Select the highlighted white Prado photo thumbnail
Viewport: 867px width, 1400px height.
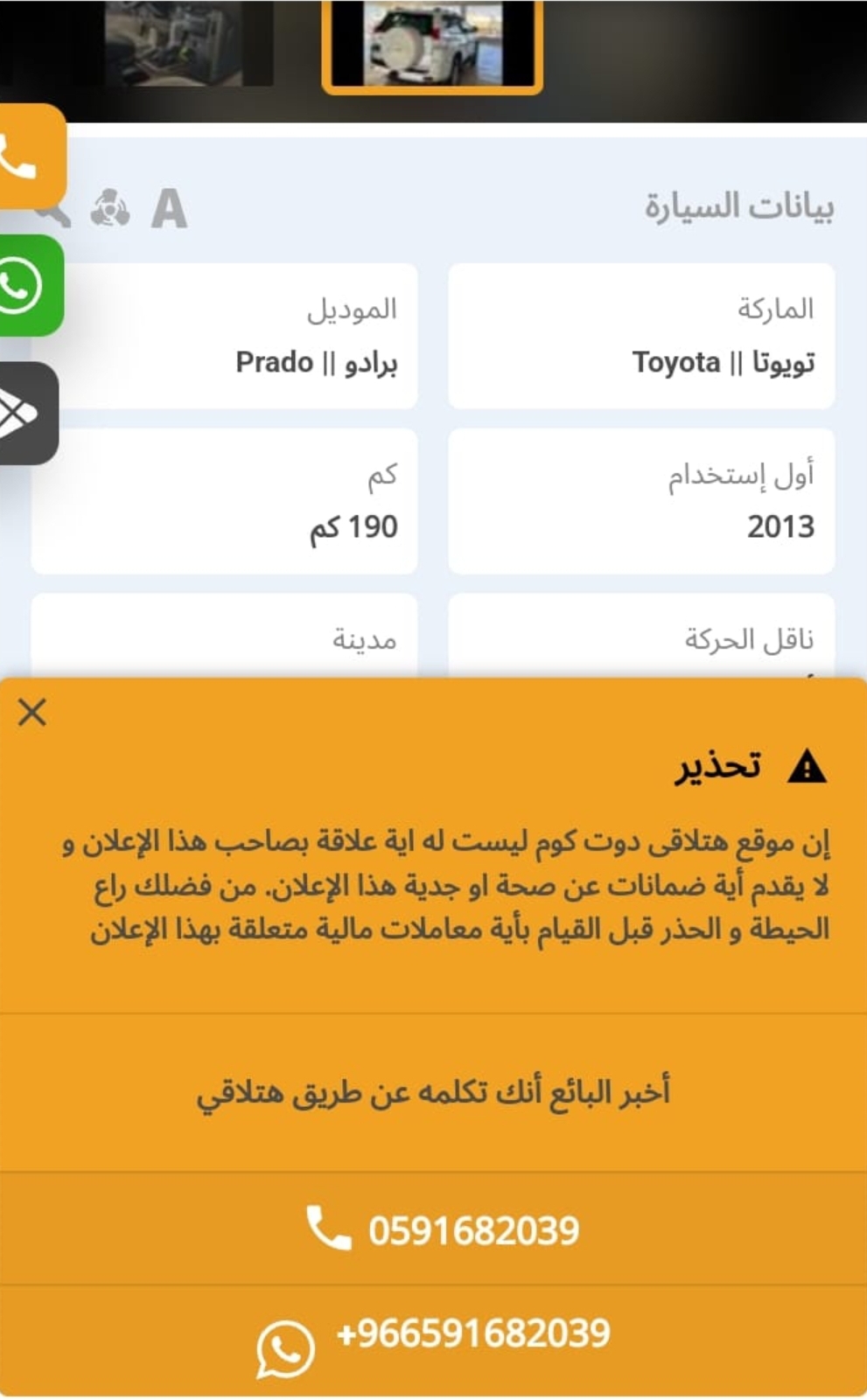pyautogui.click(x=432, y=44)
